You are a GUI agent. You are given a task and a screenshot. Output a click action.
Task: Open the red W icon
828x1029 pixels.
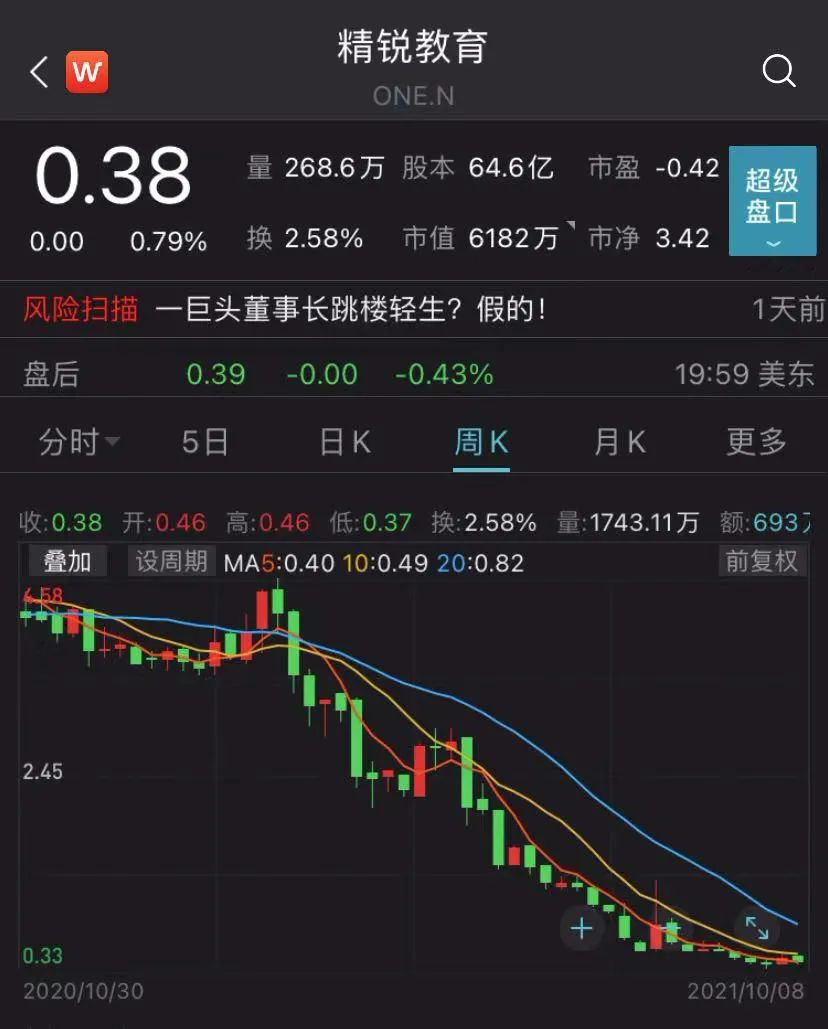87,72
